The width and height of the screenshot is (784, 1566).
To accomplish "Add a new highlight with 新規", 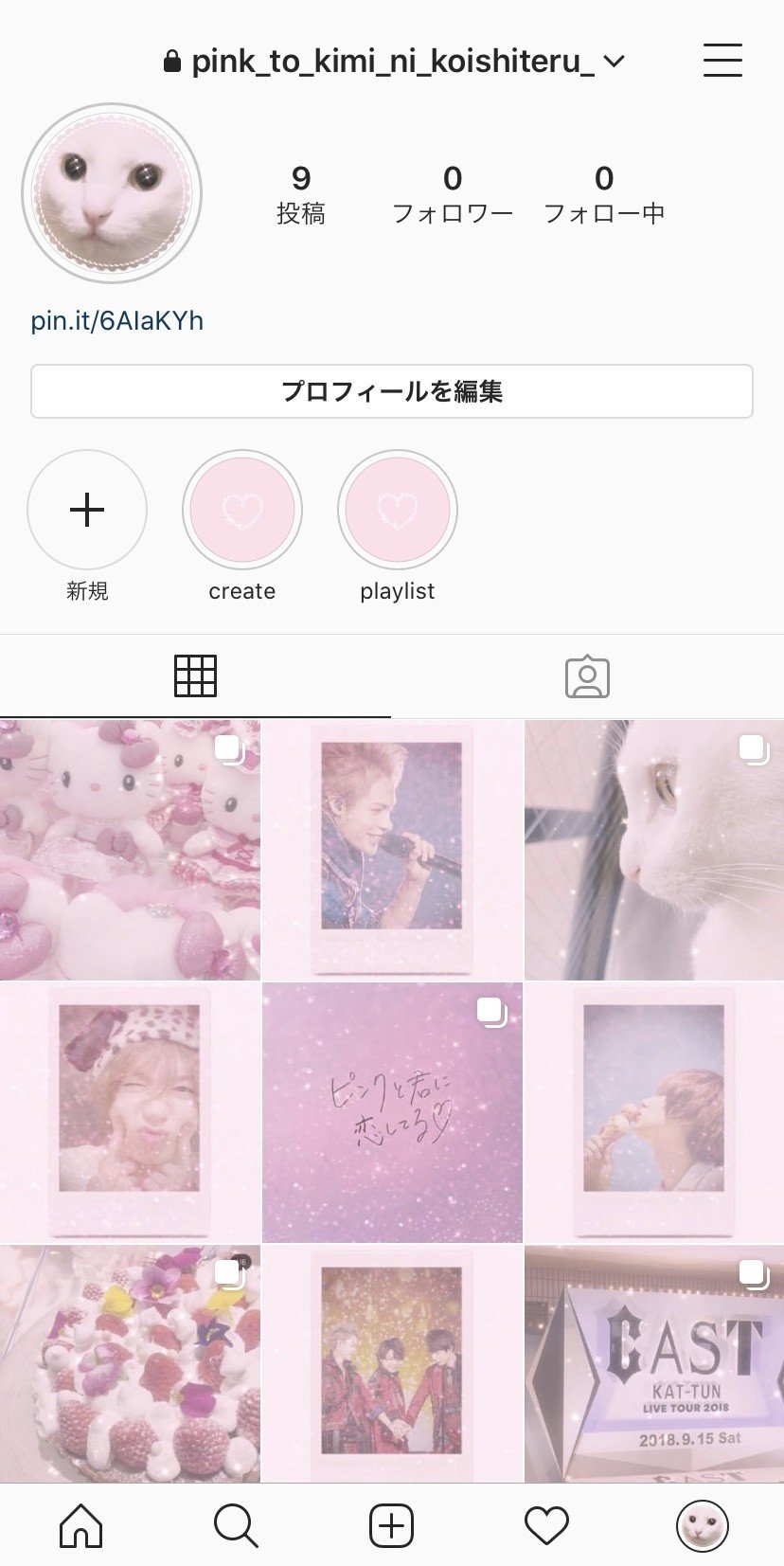I will tap(87, 510).
